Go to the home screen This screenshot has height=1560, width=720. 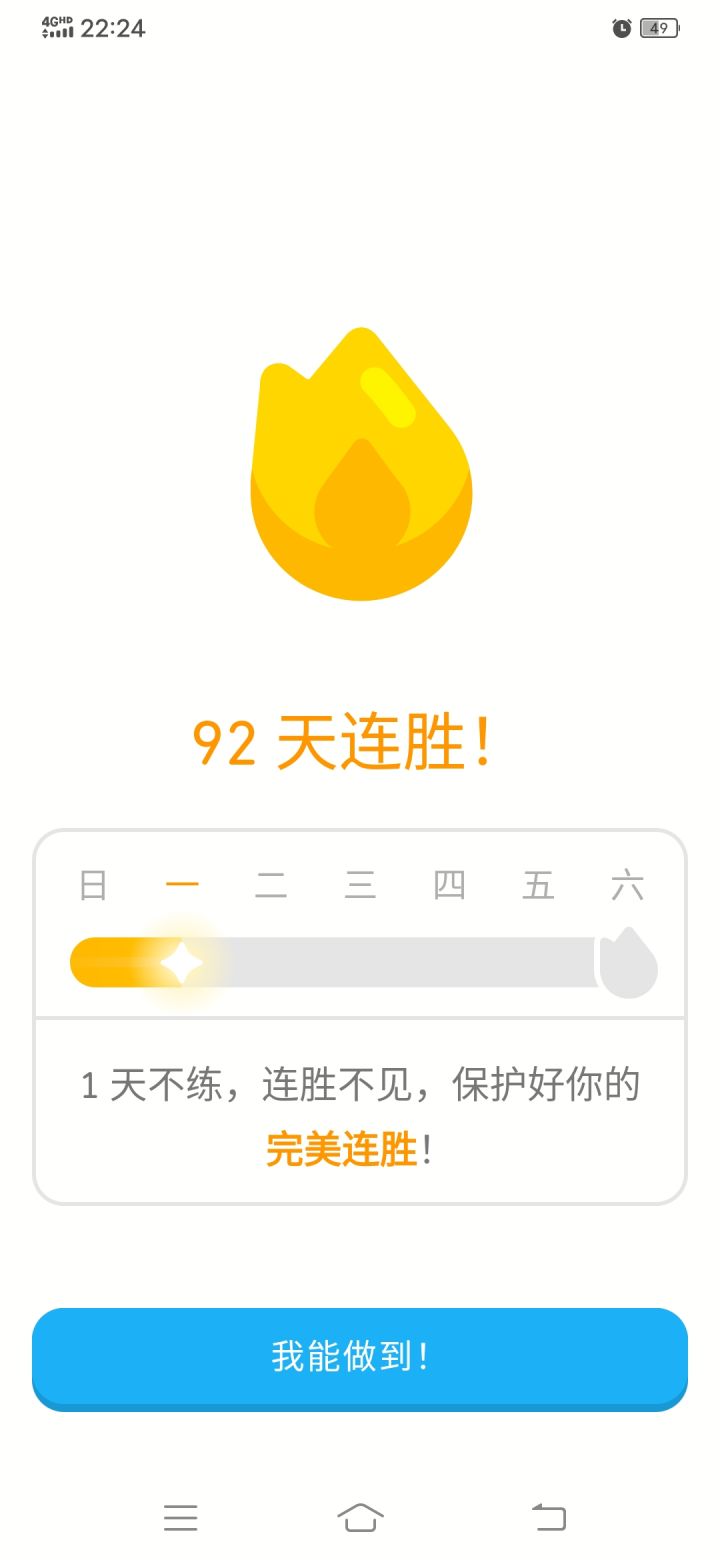coord(360,1517)
